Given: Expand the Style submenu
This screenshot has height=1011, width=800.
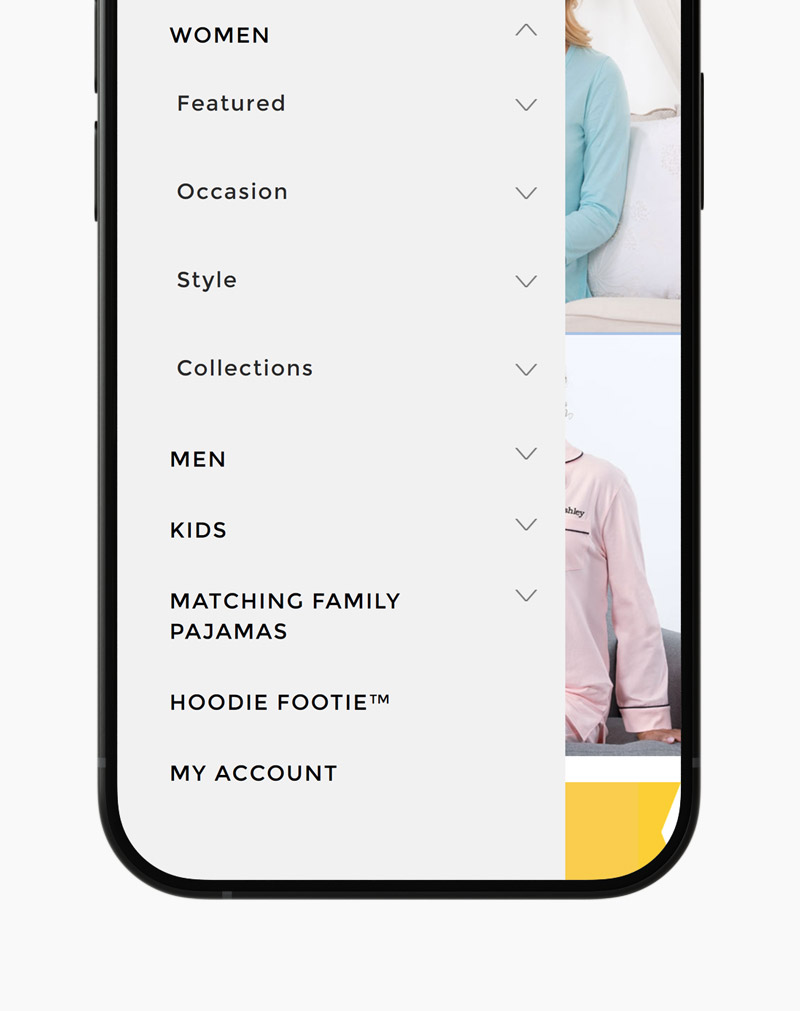Looking at the screenshot, I should (x=526, y=282).
